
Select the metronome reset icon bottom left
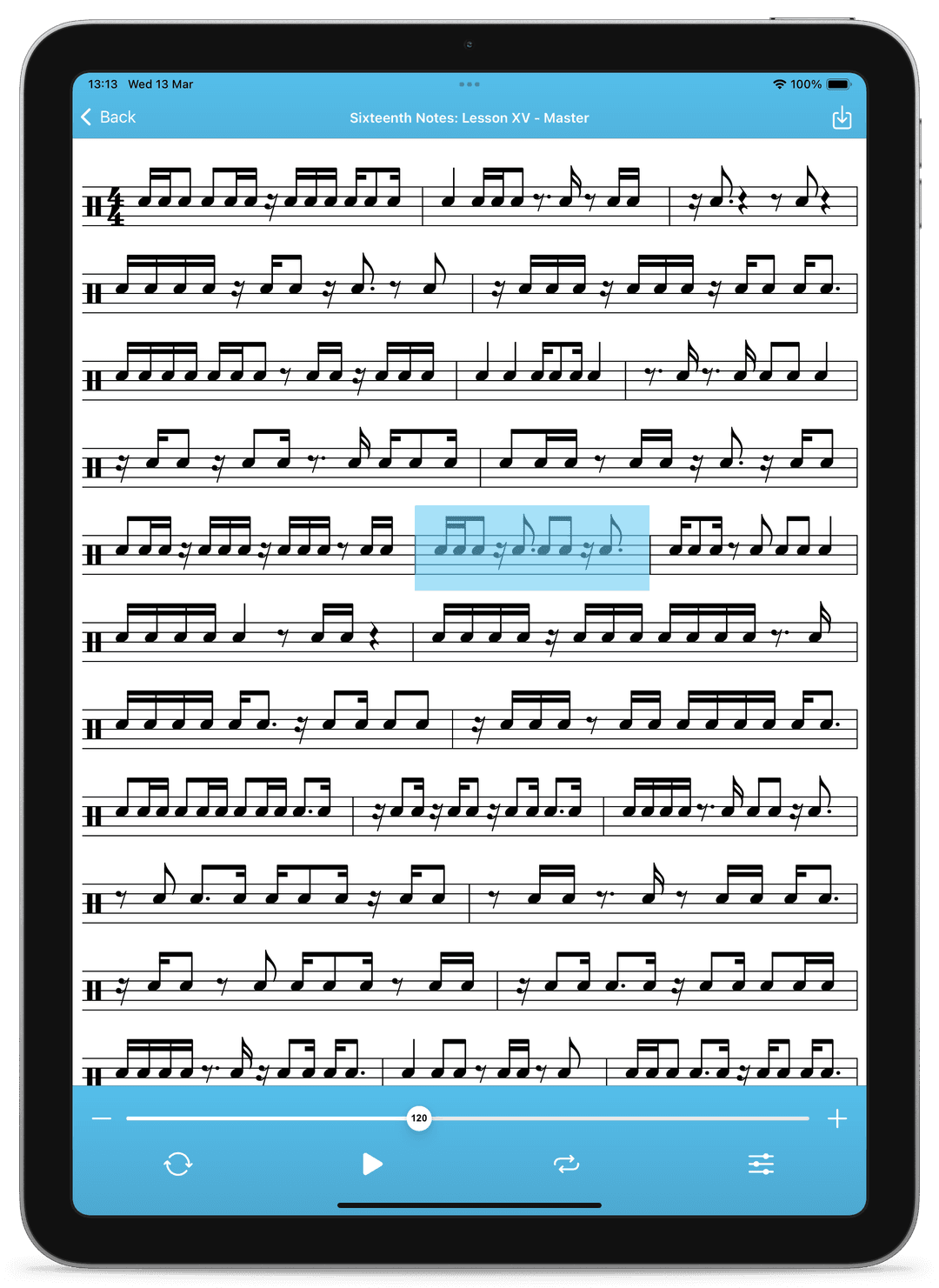(x=180, y=1164)
